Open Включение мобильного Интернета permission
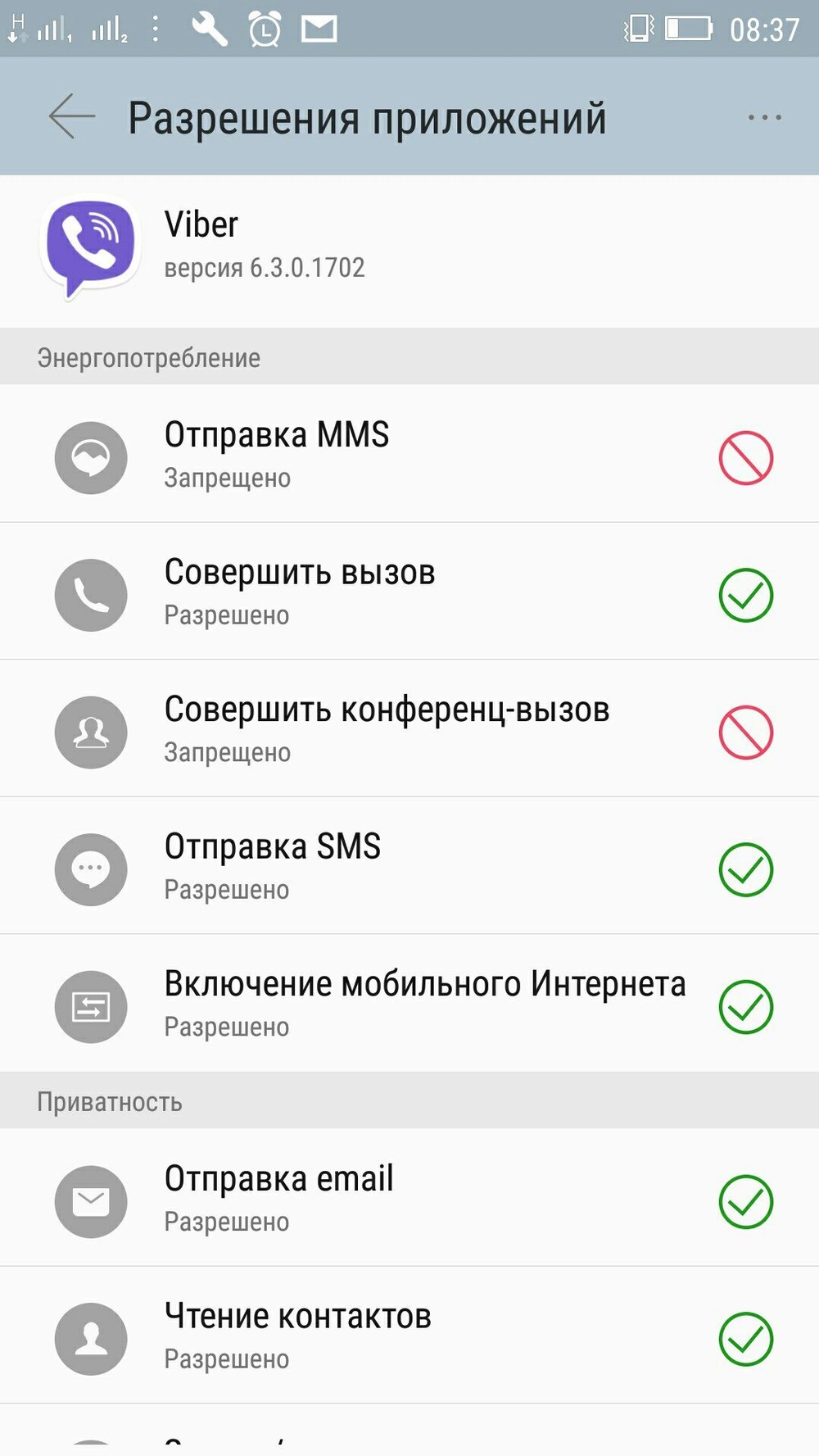Viewport: 819px width, 1456px height. pos(409,1004)
